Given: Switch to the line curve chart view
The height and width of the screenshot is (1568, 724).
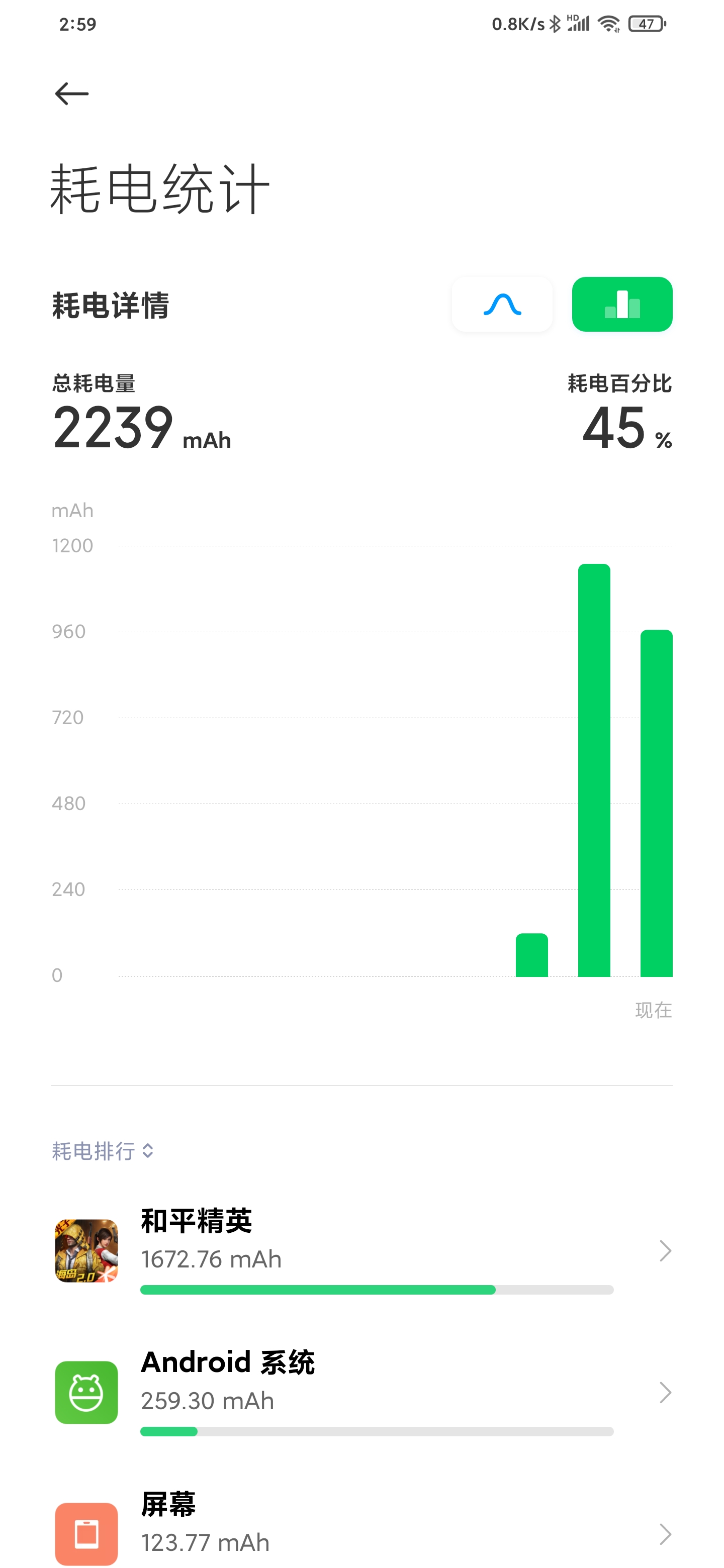Looking at the screenshot, I should pos(502,305).
